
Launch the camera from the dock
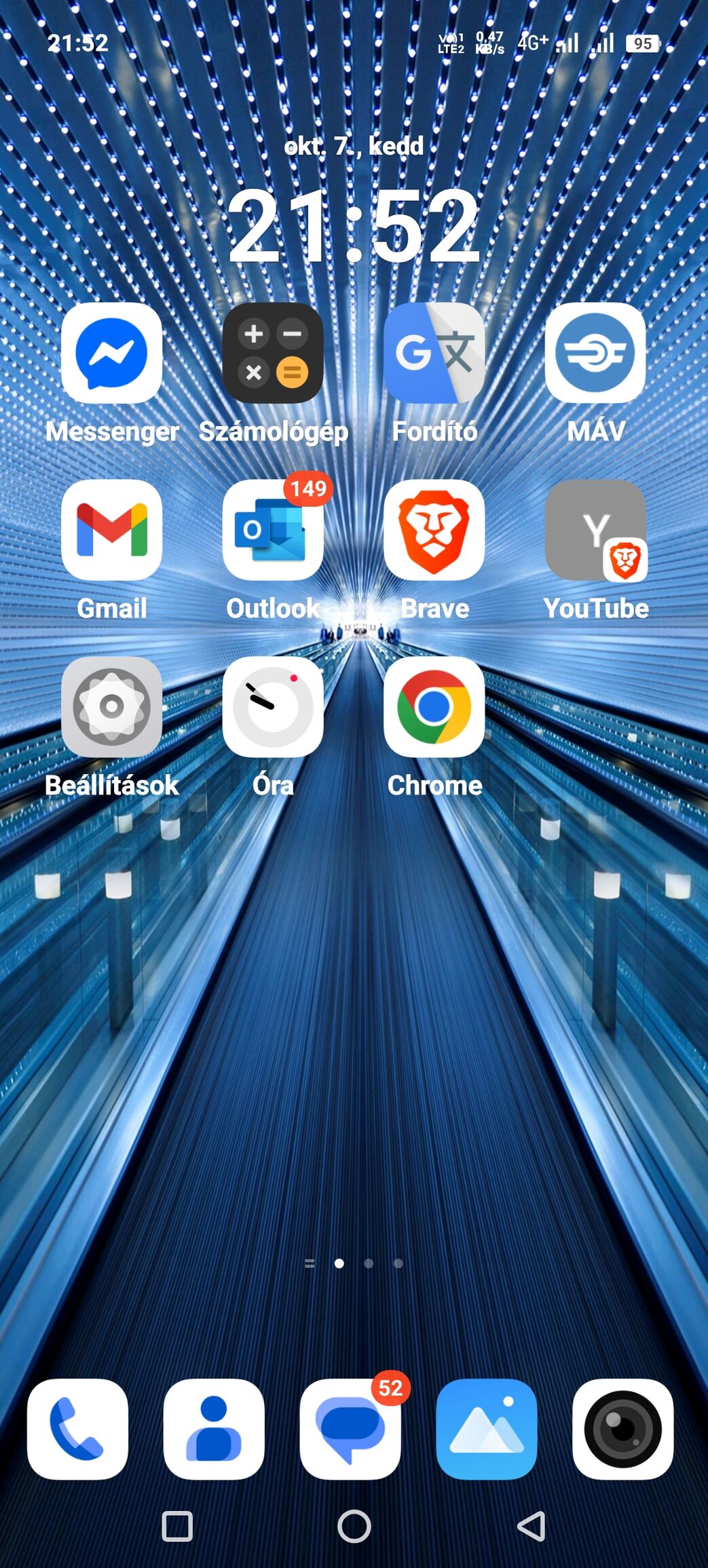click(623, 1429)
